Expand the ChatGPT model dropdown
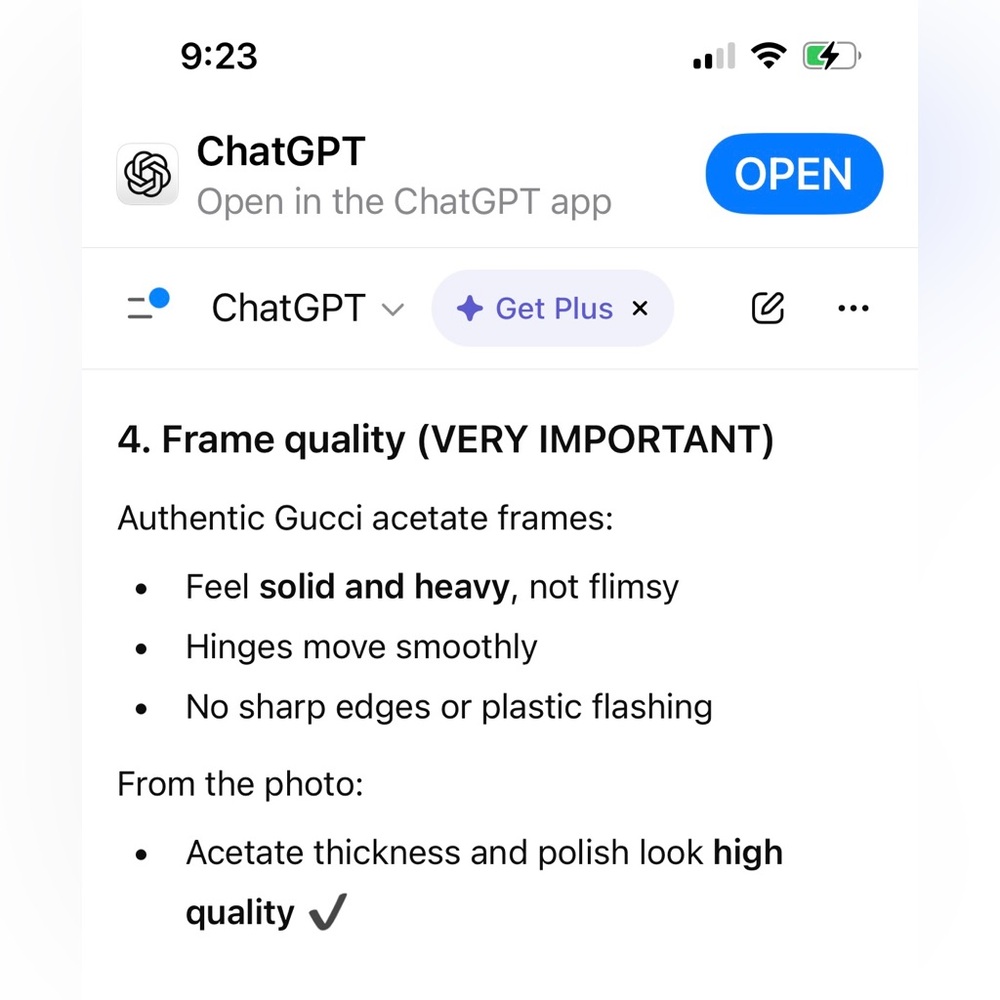The height and width of the screenshot is (1000, 1000). click(307, 308)
